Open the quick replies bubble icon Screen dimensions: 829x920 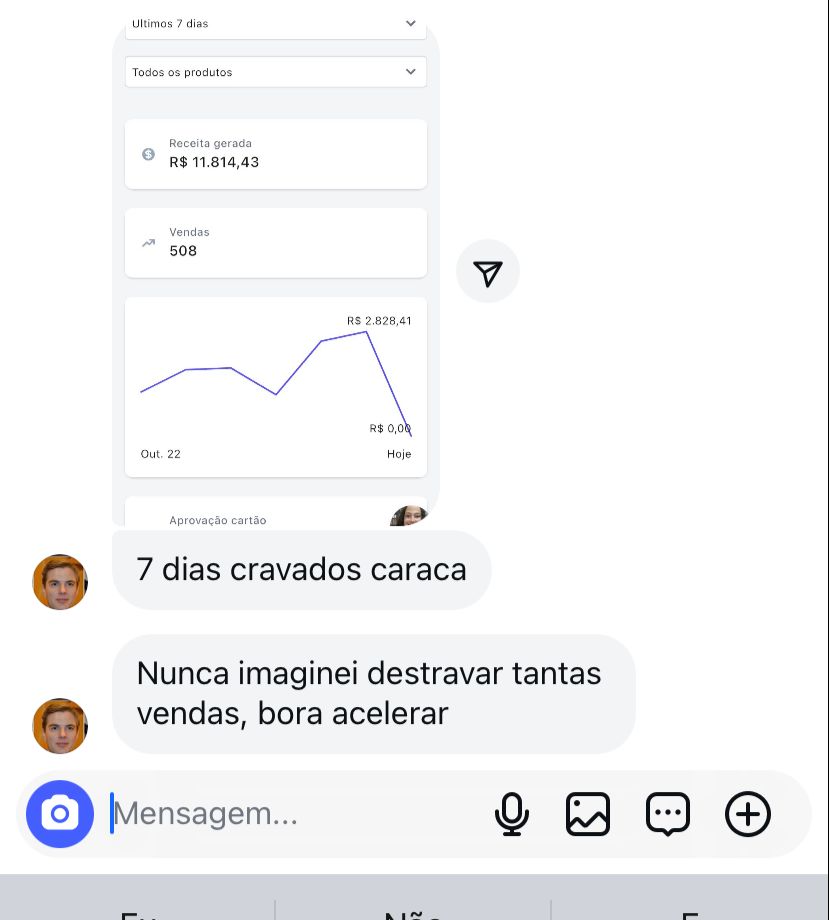click(x=668, y=814)
